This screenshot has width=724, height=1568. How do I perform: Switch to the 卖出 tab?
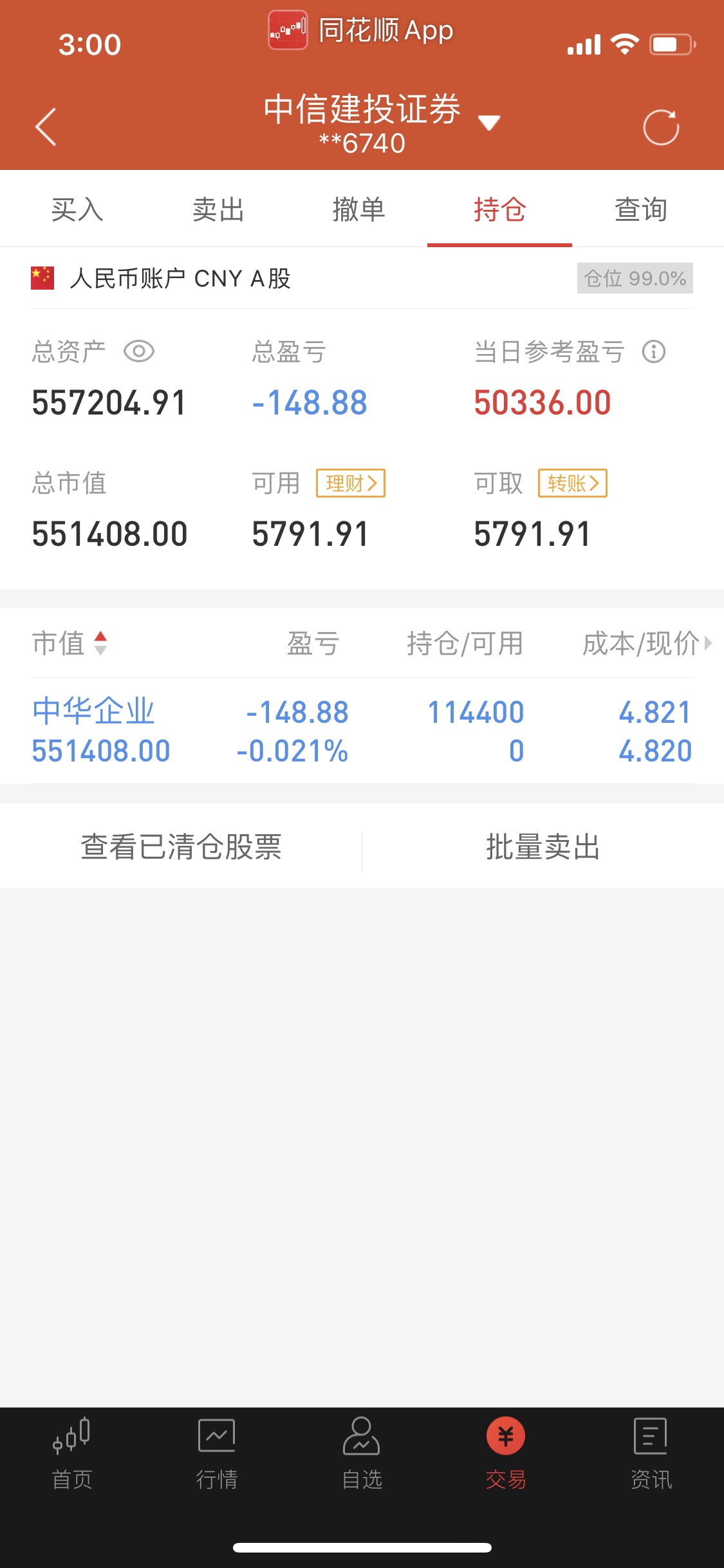(218, 210)
